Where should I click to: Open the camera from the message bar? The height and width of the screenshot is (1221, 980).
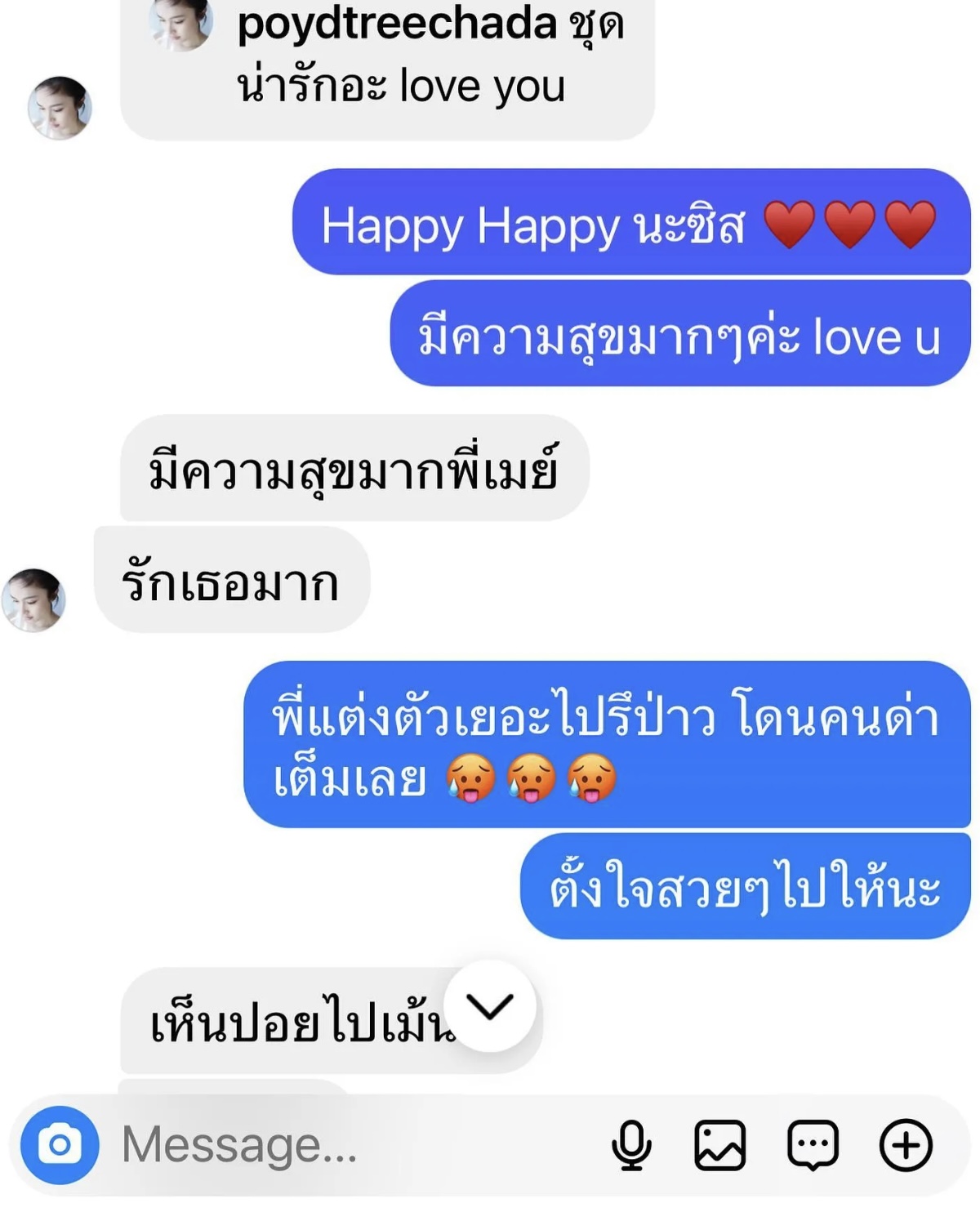coord(59,1145)
